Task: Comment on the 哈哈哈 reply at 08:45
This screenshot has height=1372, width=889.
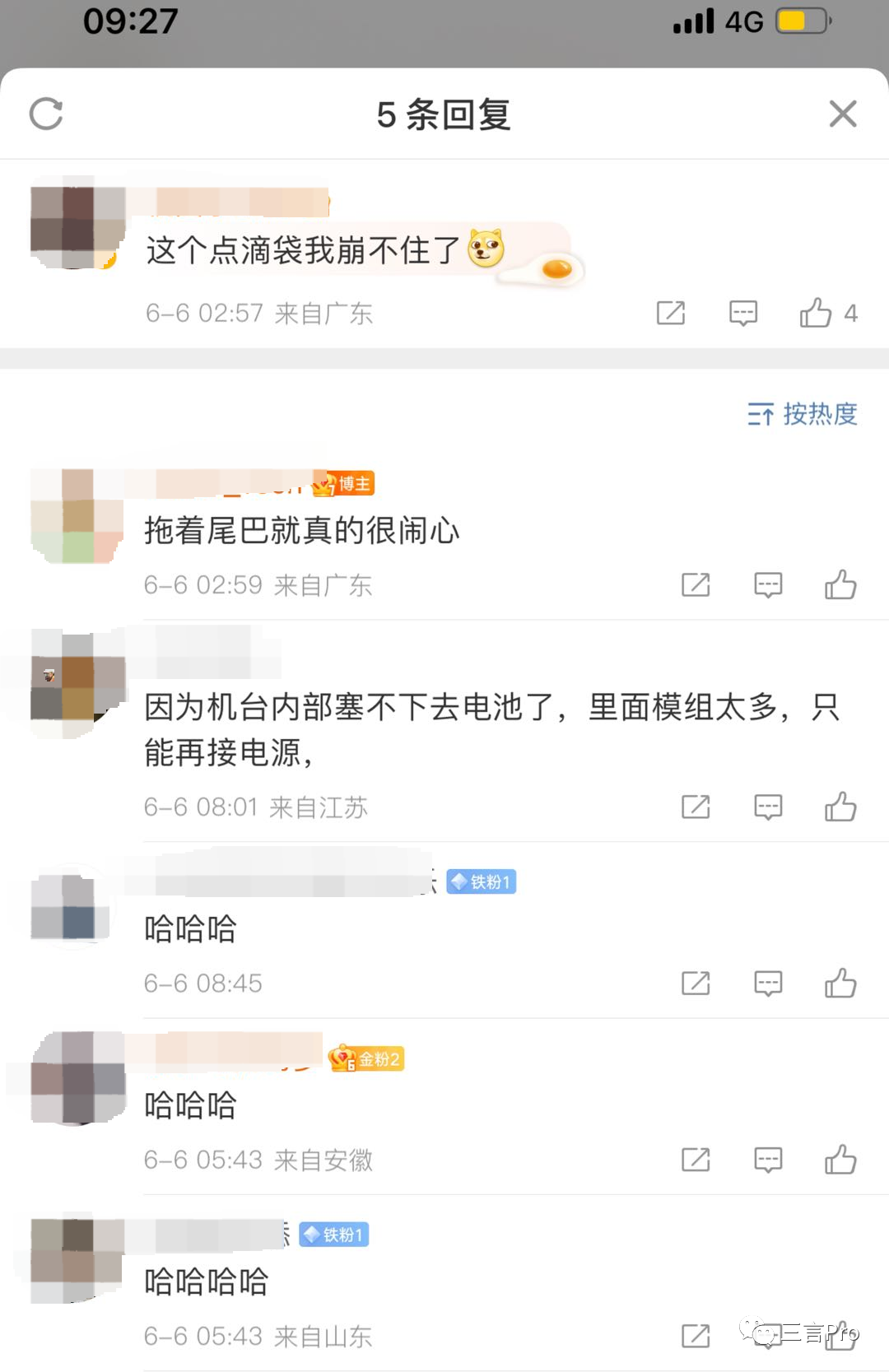Action: point(768,983)
